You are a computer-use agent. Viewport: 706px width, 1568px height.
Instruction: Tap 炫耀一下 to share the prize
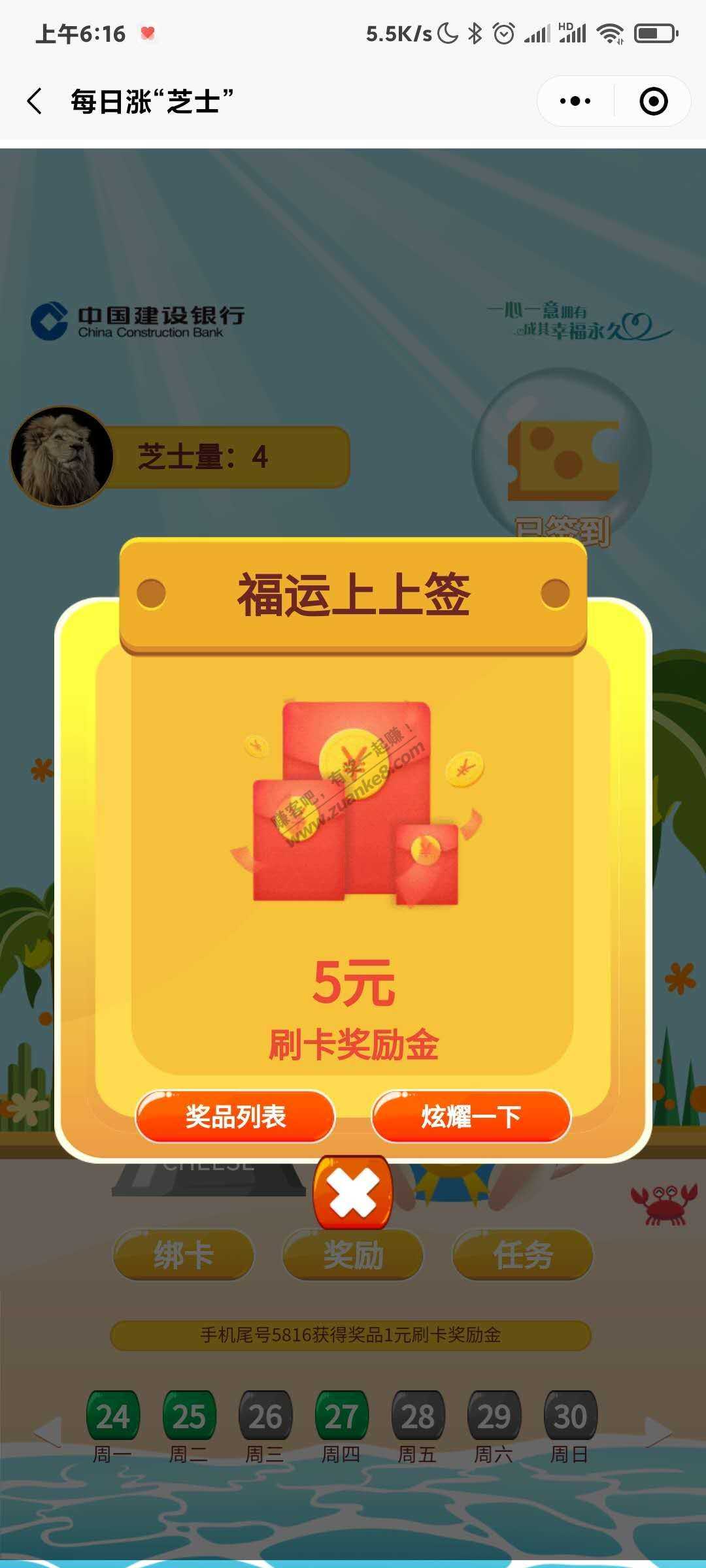[471, 1117]
